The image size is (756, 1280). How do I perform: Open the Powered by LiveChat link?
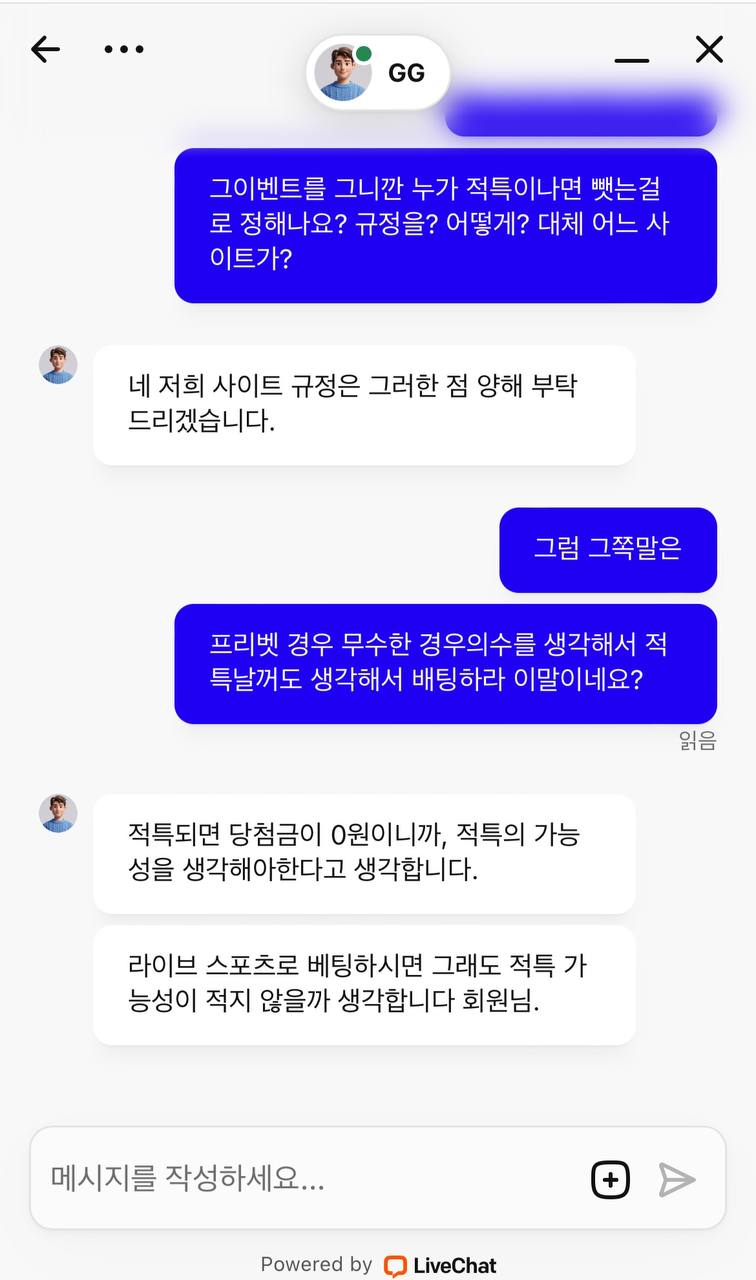pyautogui.click(x=378, y=1265)
